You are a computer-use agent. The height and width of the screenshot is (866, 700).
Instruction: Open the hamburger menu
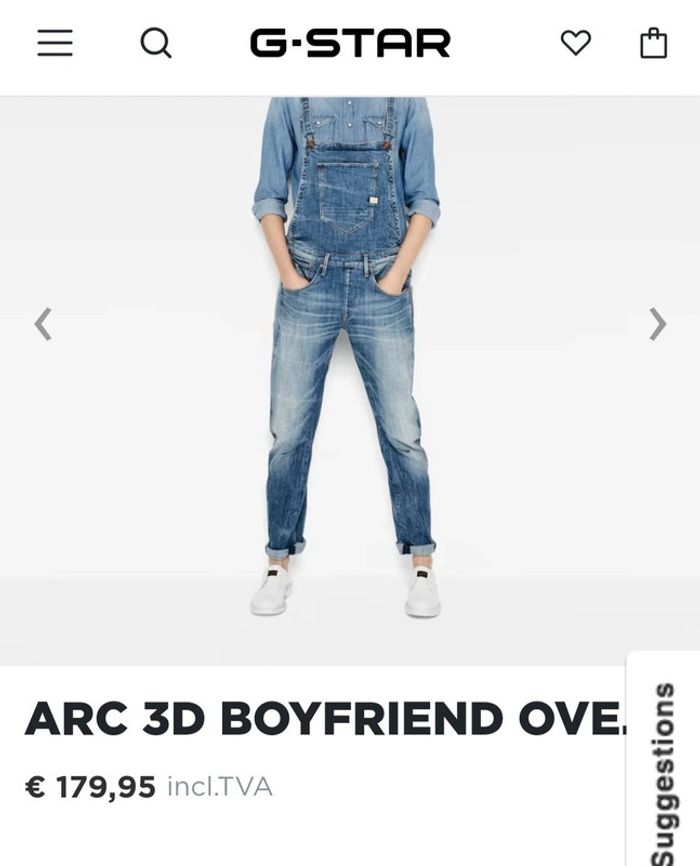coord(55,43)
